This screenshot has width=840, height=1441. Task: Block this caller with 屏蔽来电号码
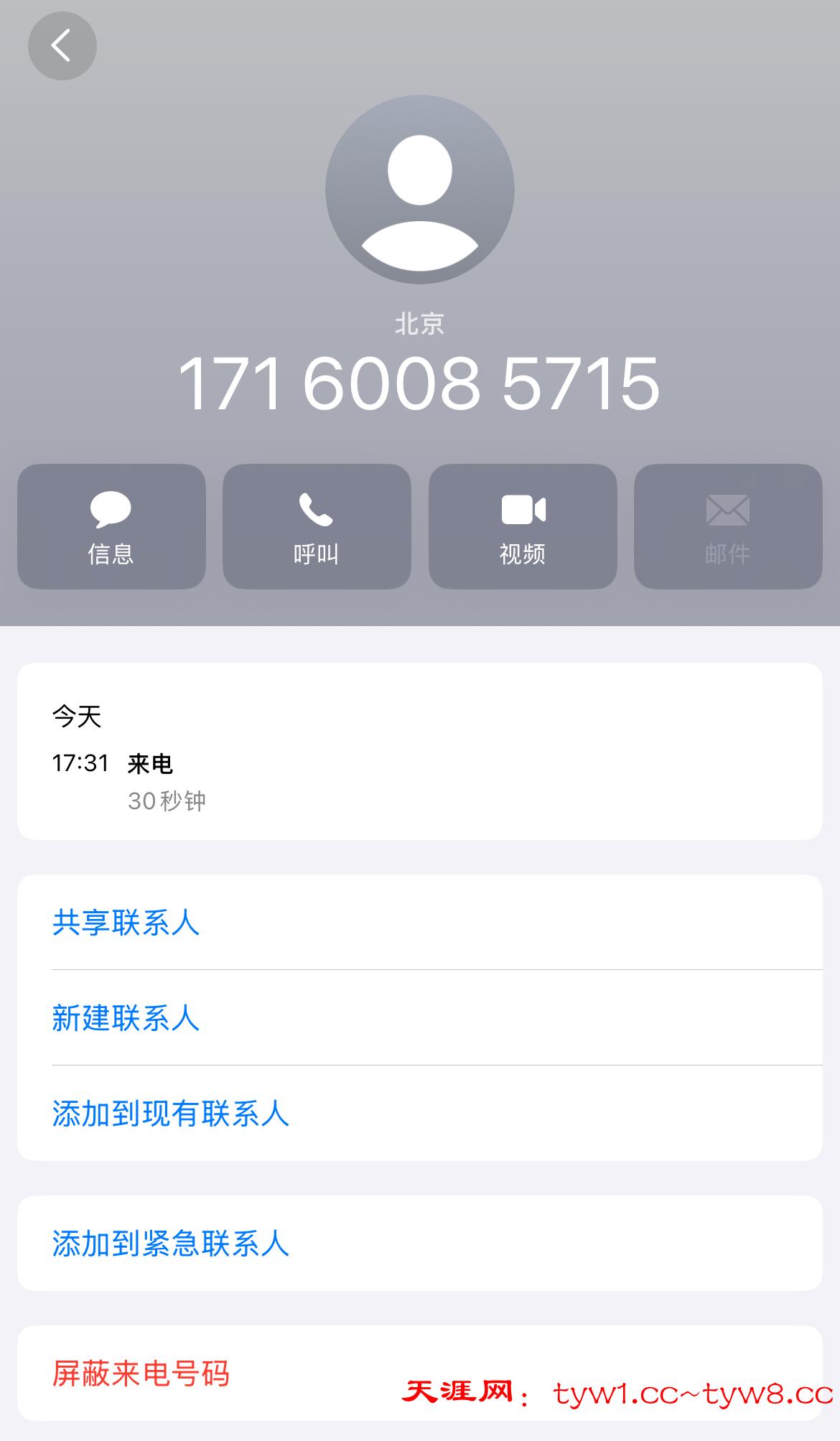click(141, 1374)
